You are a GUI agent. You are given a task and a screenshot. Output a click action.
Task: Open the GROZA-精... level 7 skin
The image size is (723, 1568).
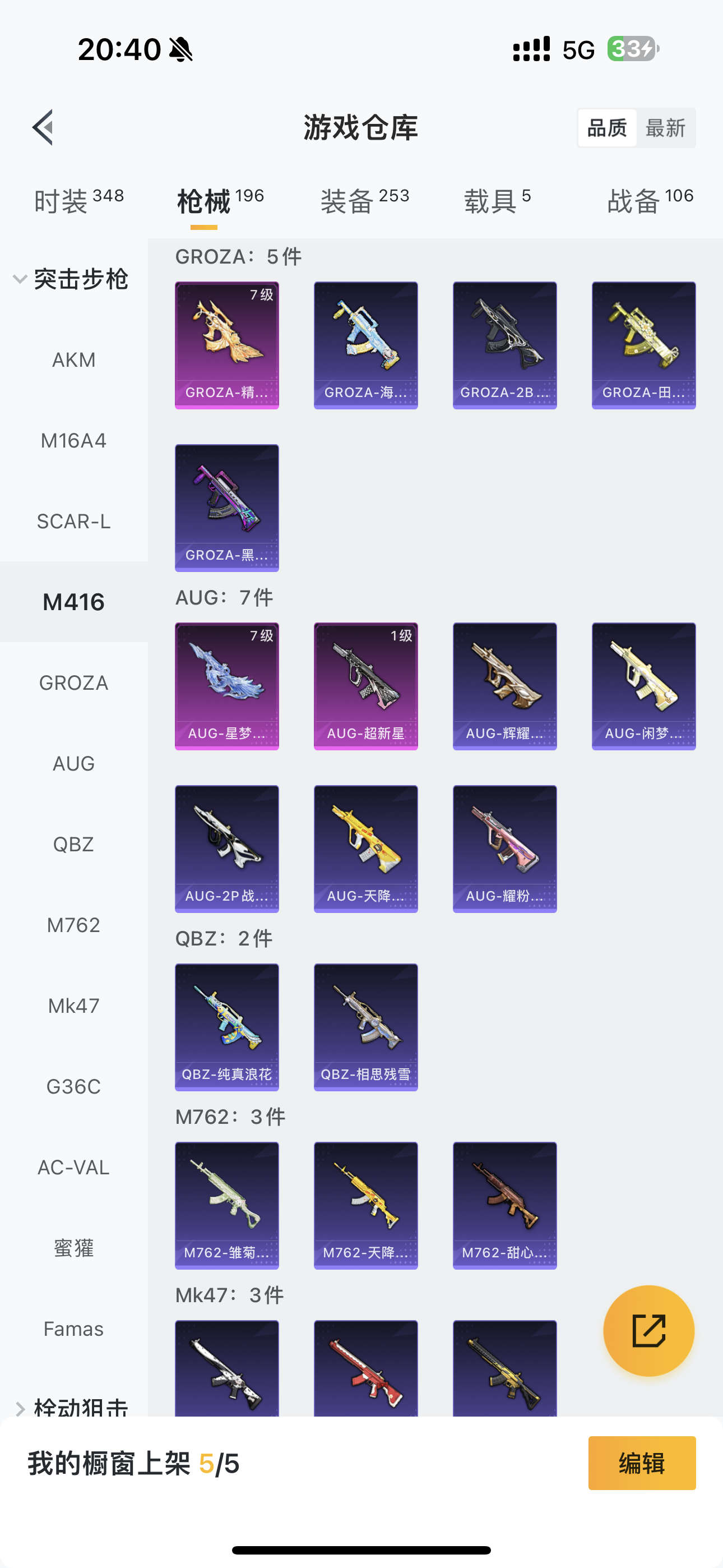[x=227, y=345]
